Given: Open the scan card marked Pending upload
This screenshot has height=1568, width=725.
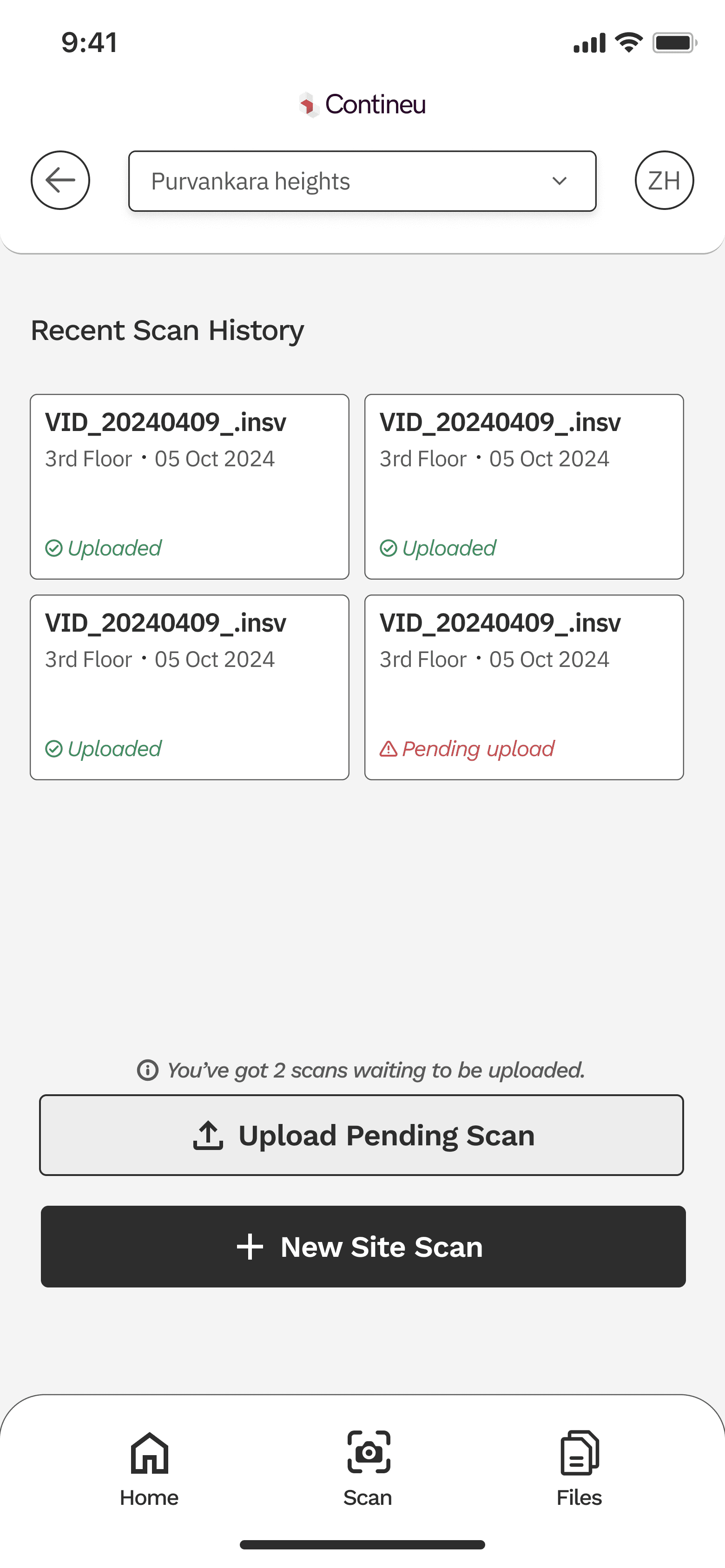Looking at the screenshot, I should click(x=523, y=687).
